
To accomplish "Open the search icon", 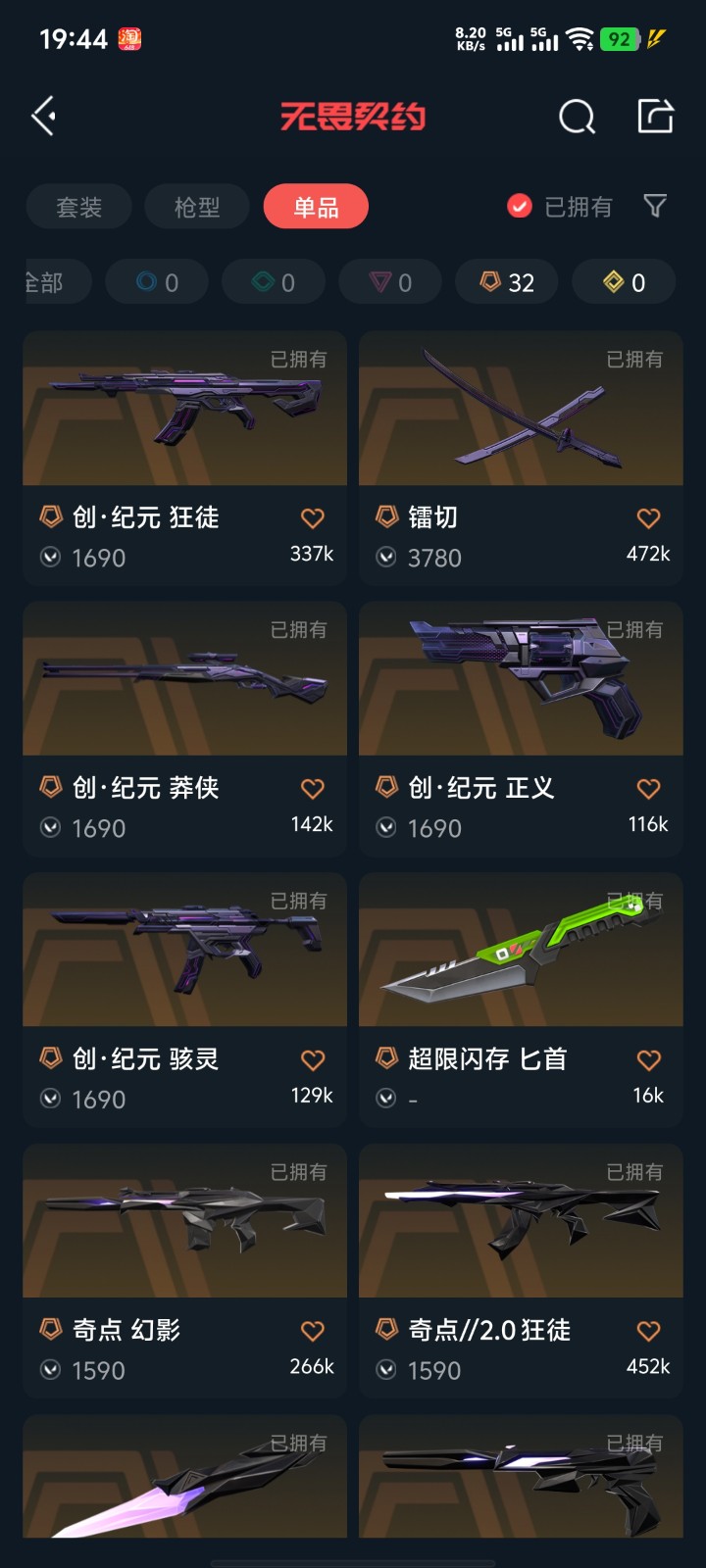I will pos(577,117).
